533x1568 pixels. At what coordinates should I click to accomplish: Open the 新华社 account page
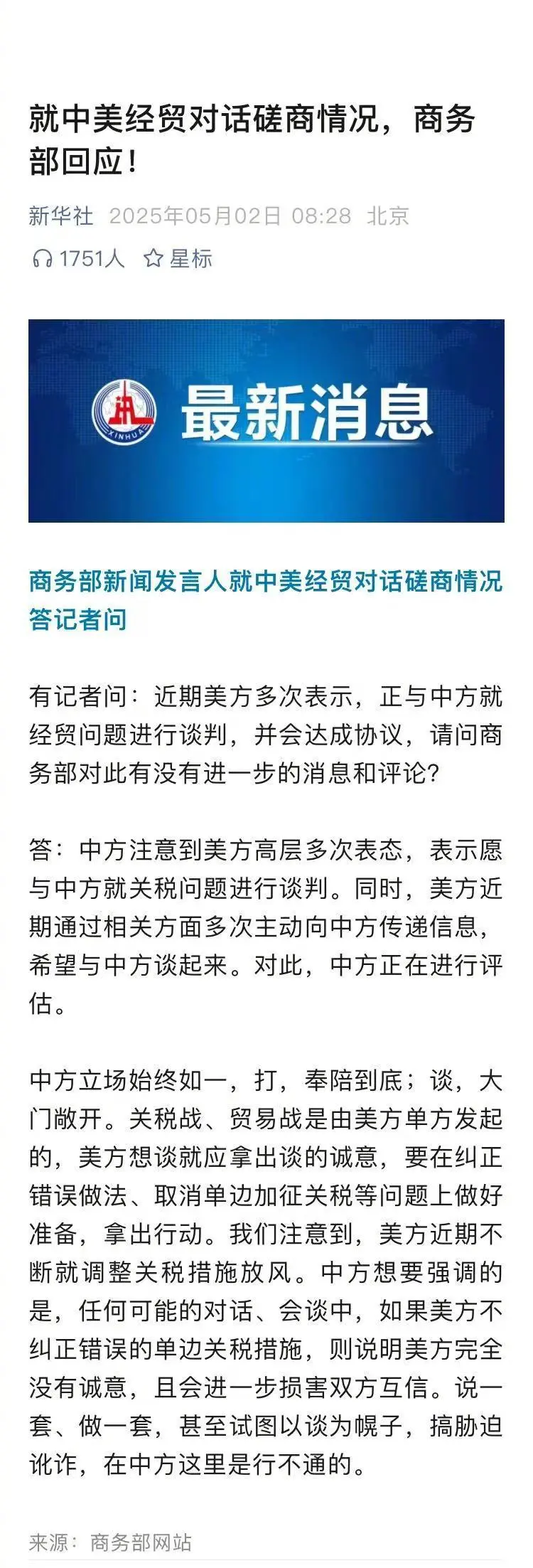tap(61, 215)
